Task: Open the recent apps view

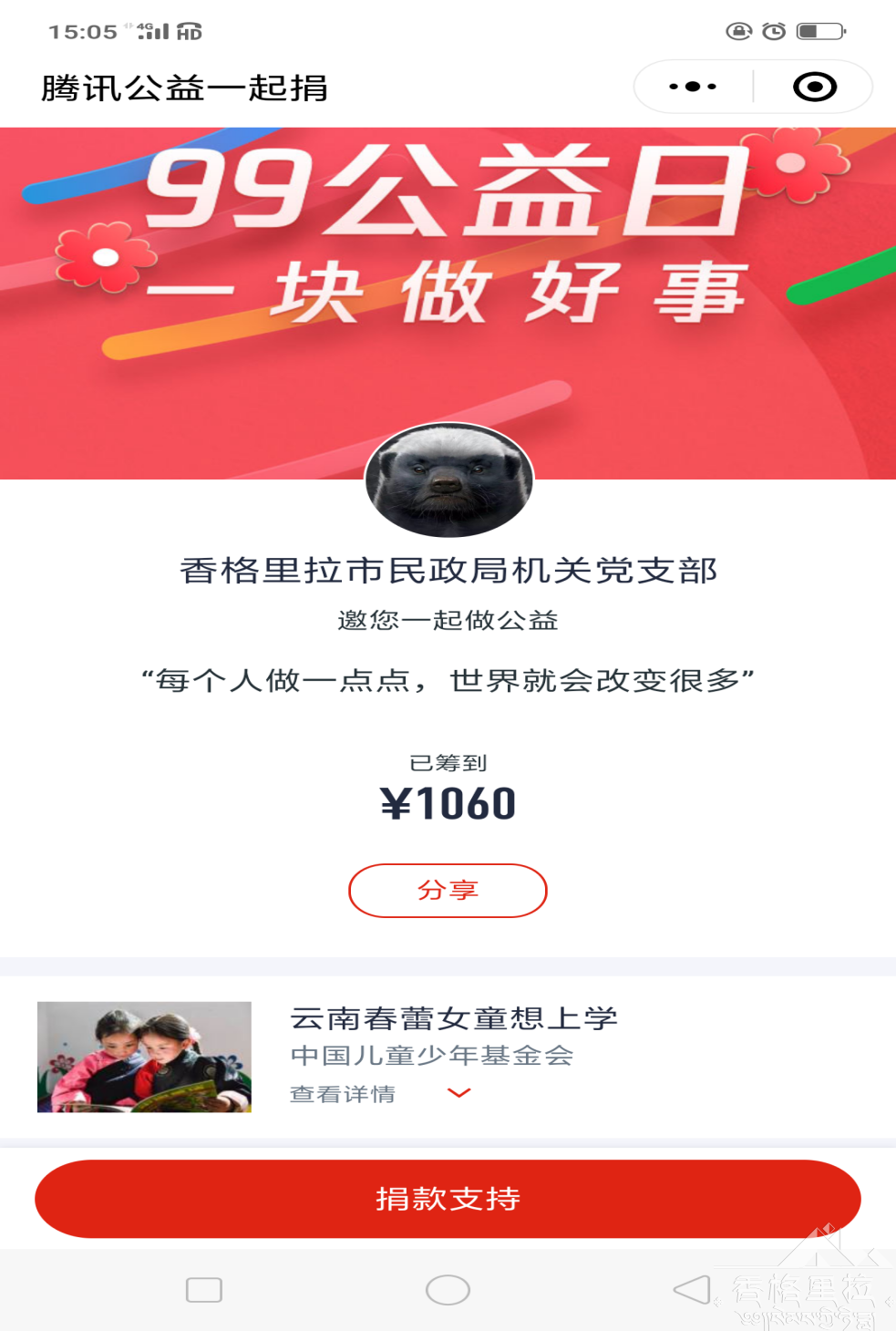Action: (x=204, y=1290)
